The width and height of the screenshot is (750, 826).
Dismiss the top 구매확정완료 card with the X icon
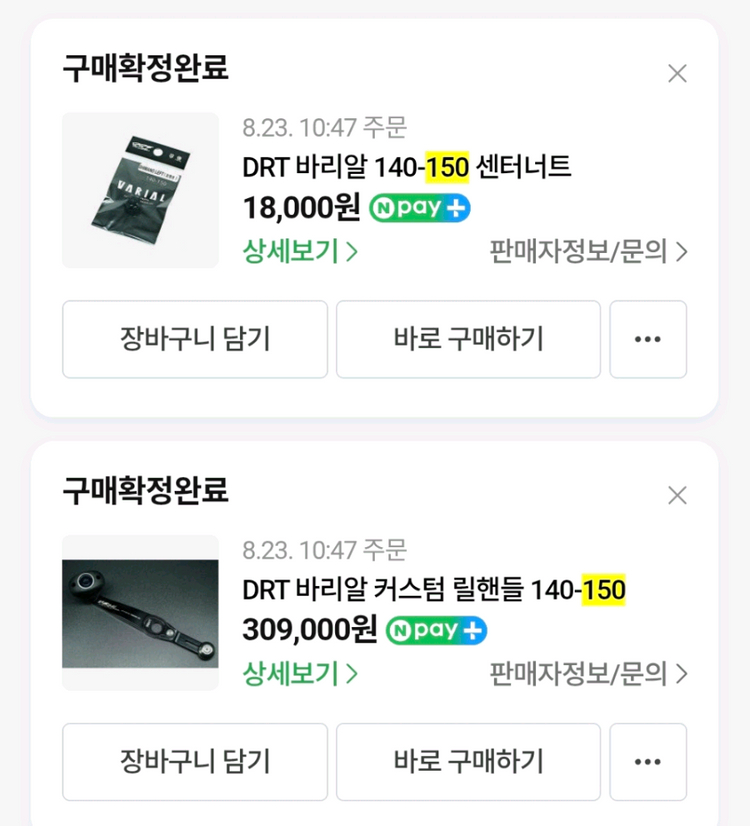pyautogui.click(x=677, y=73)
